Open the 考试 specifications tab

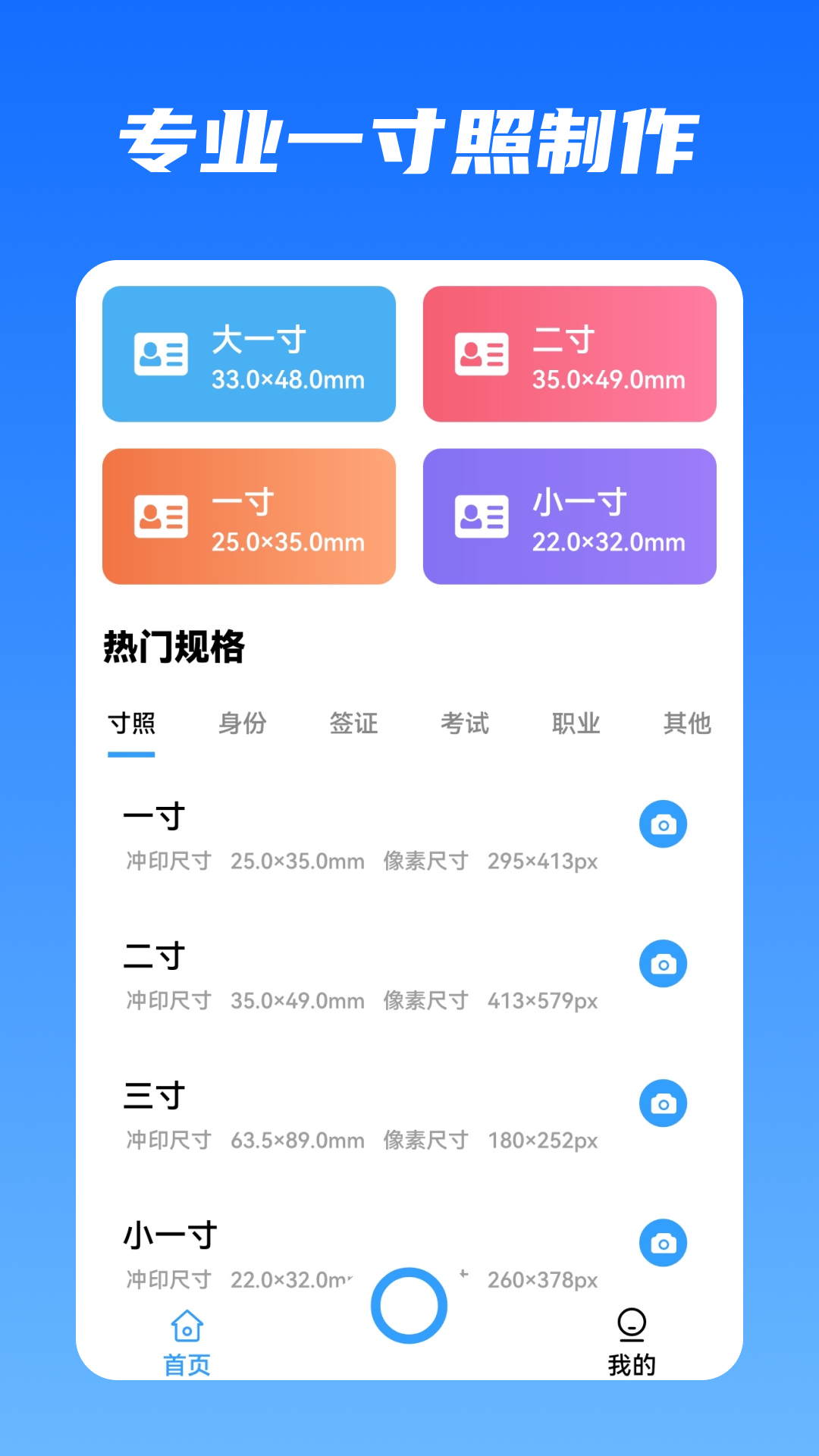point(464,723)
